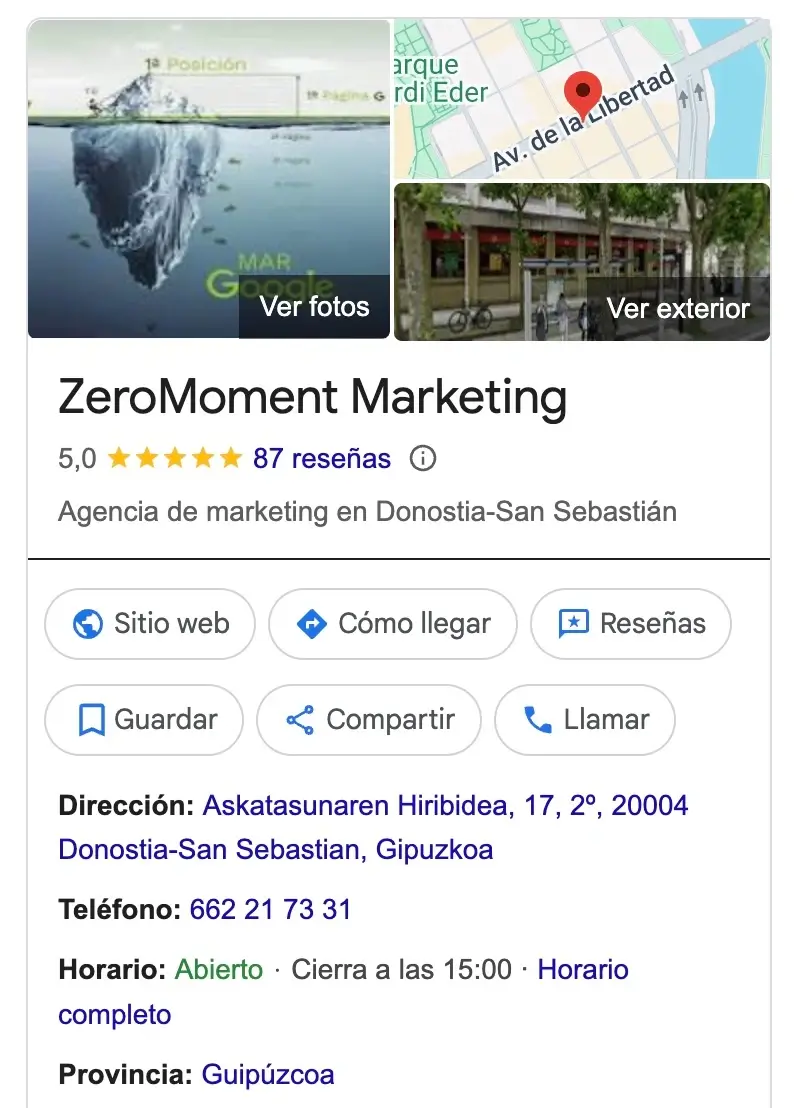
Task: Open the Guipúzcoa province link
Action: (x=268, y=1075)
